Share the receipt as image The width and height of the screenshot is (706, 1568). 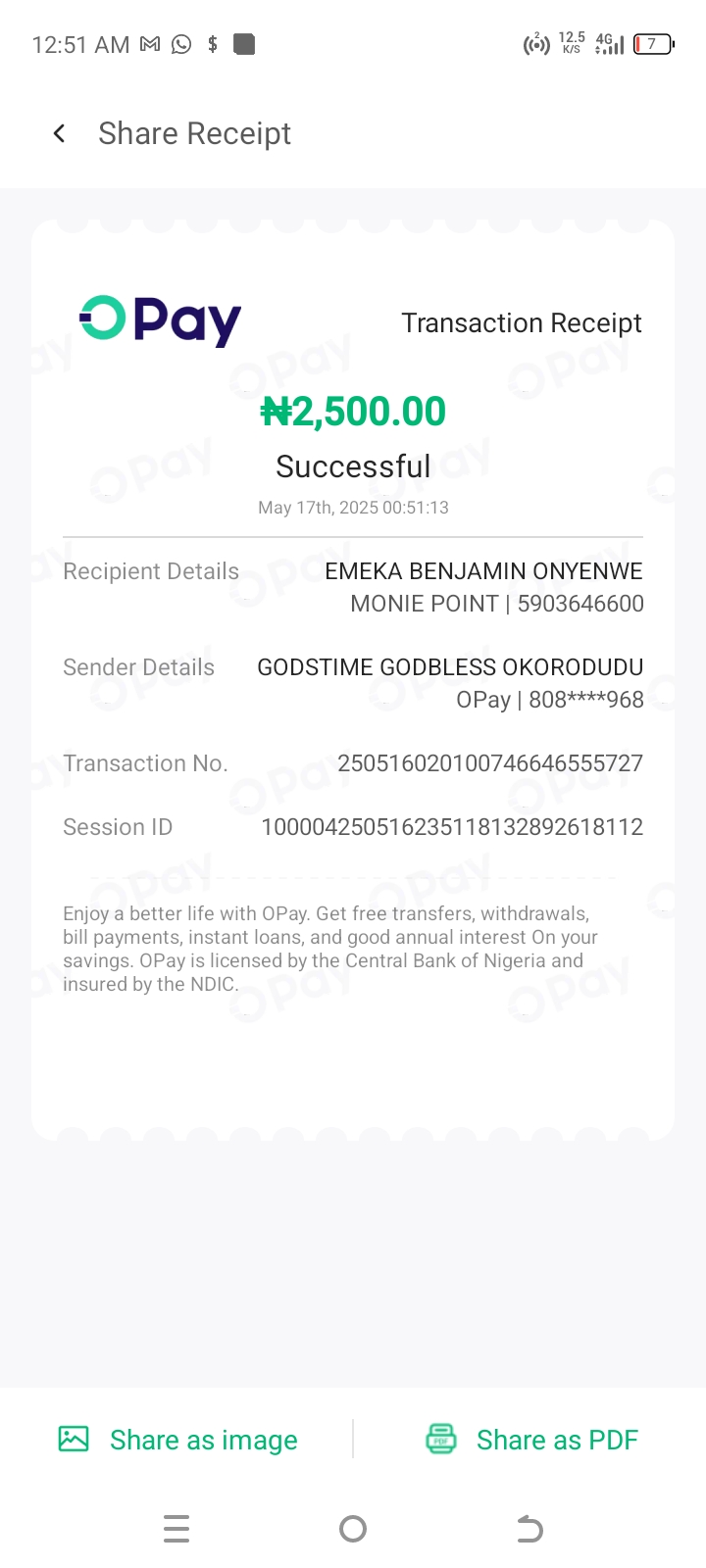coord(178,1440)
